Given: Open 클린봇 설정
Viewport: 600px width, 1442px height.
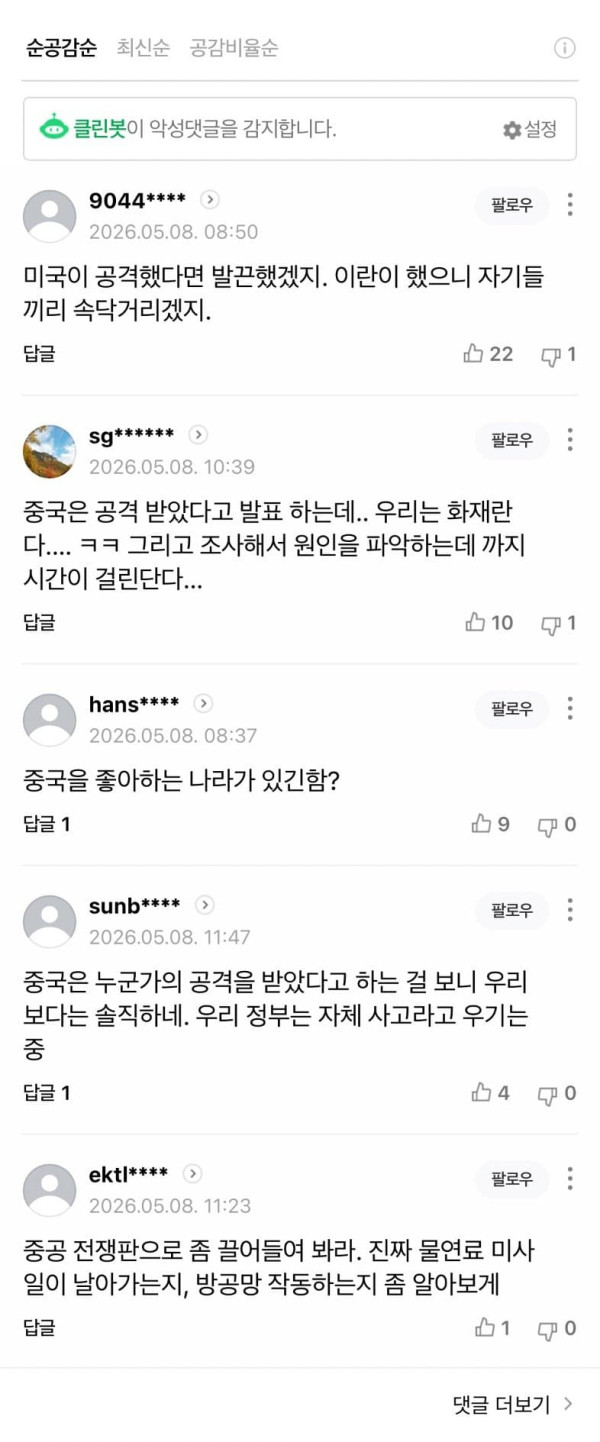Looking at the screenshot, I should (x=530, y=129).
